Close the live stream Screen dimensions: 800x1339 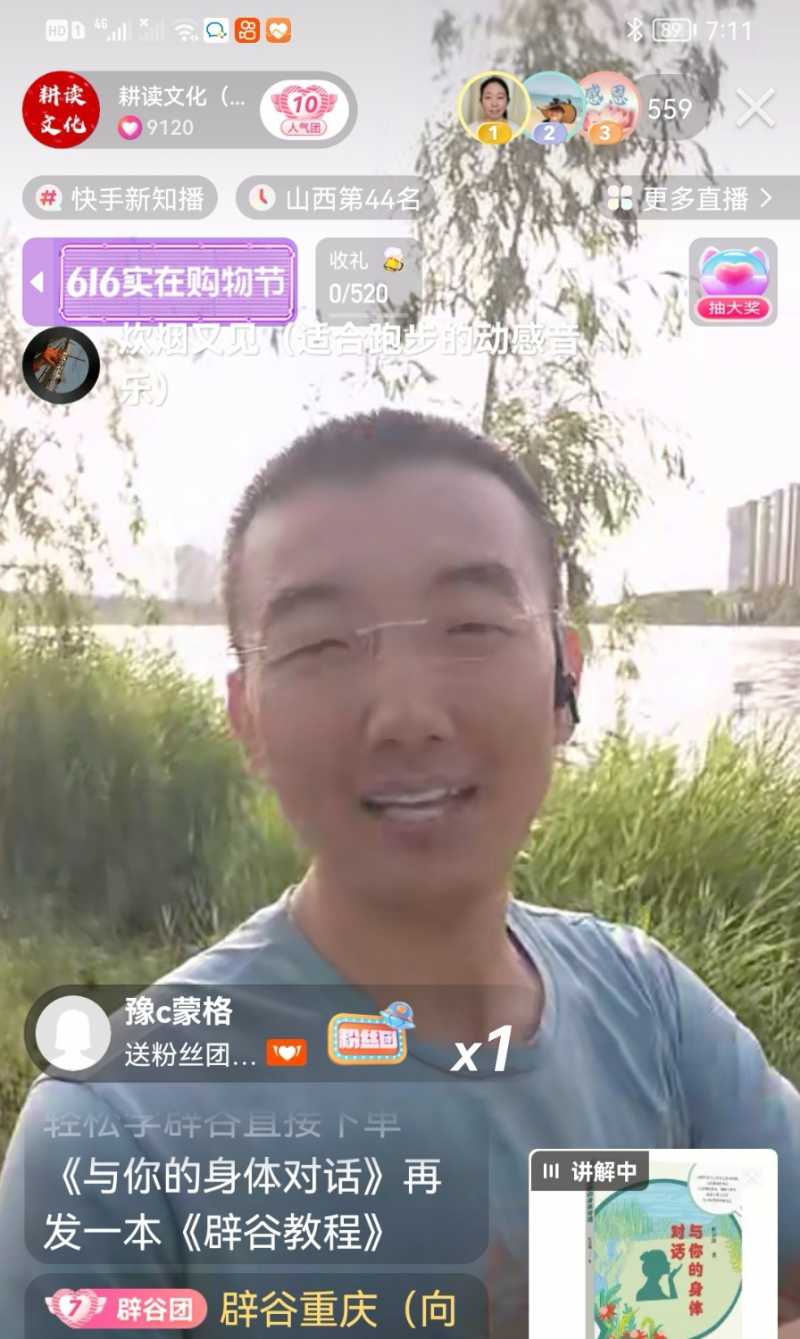(x=755, y=108)
